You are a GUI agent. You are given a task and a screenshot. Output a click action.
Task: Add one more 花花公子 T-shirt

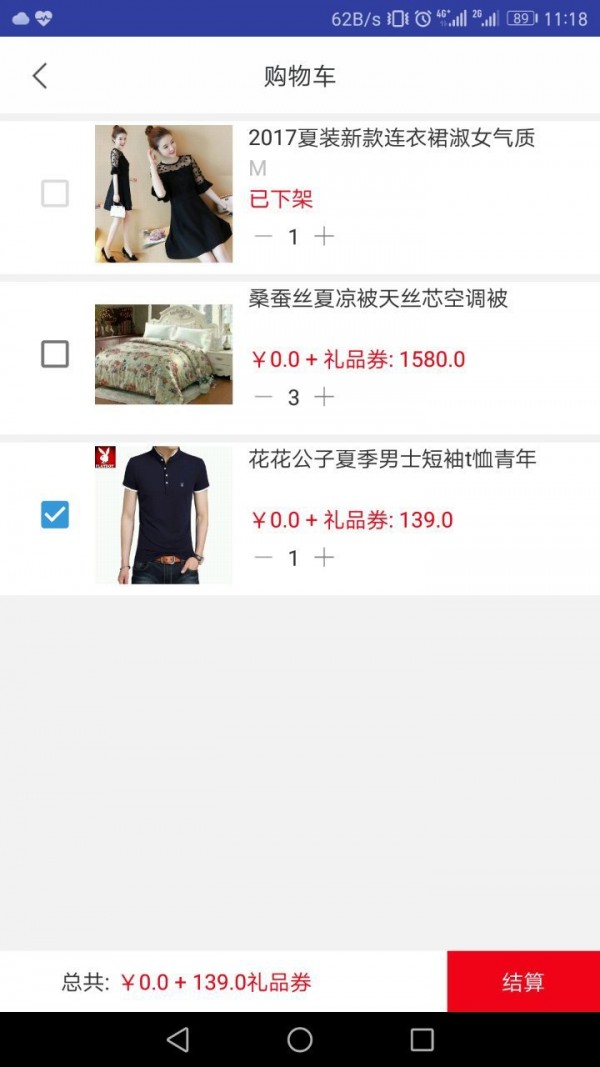(324, 558)
